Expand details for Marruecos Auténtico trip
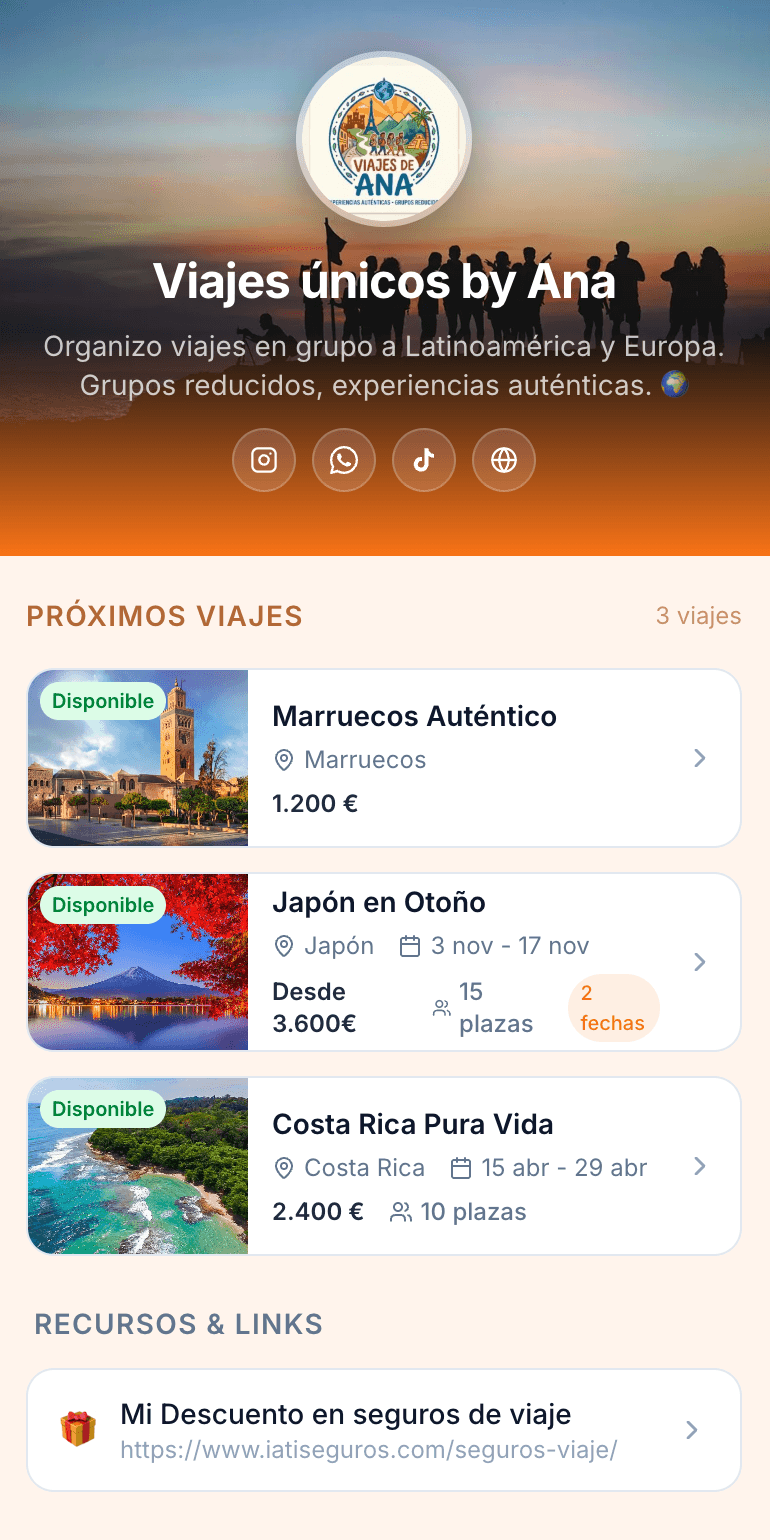This screenshot has height=1540, width=770. 699,758
